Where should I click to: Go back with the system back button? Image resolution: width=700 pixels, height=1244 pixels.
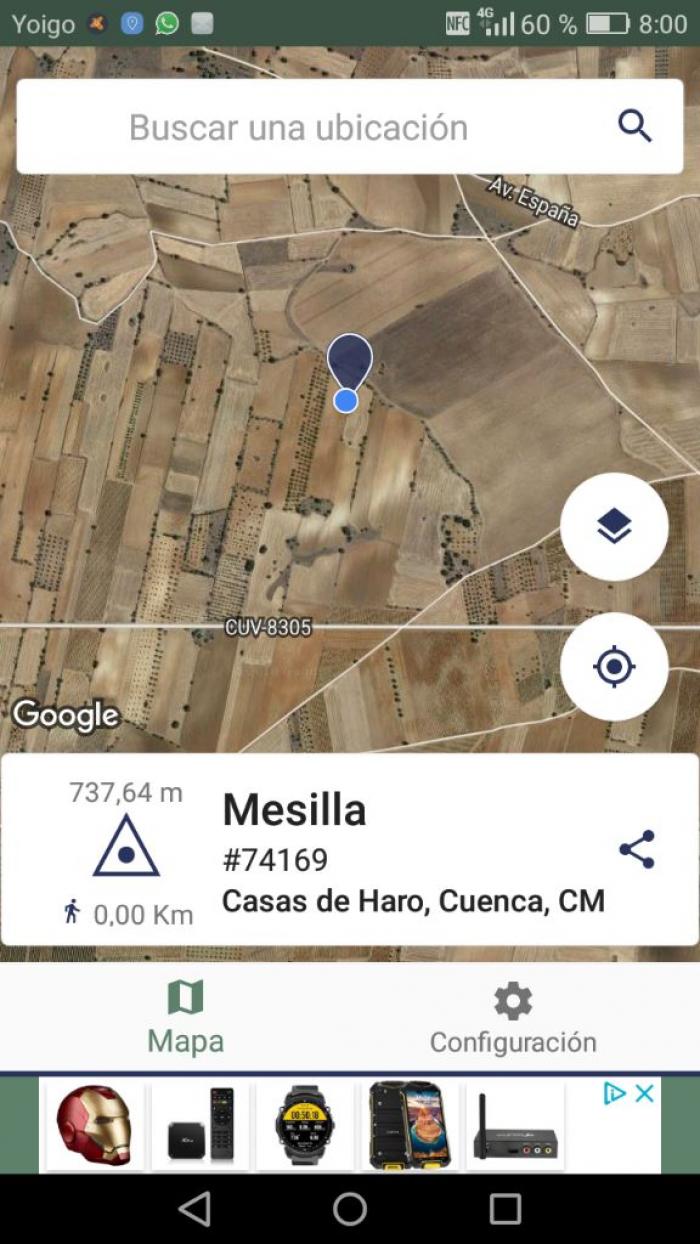coord(194,1209)
